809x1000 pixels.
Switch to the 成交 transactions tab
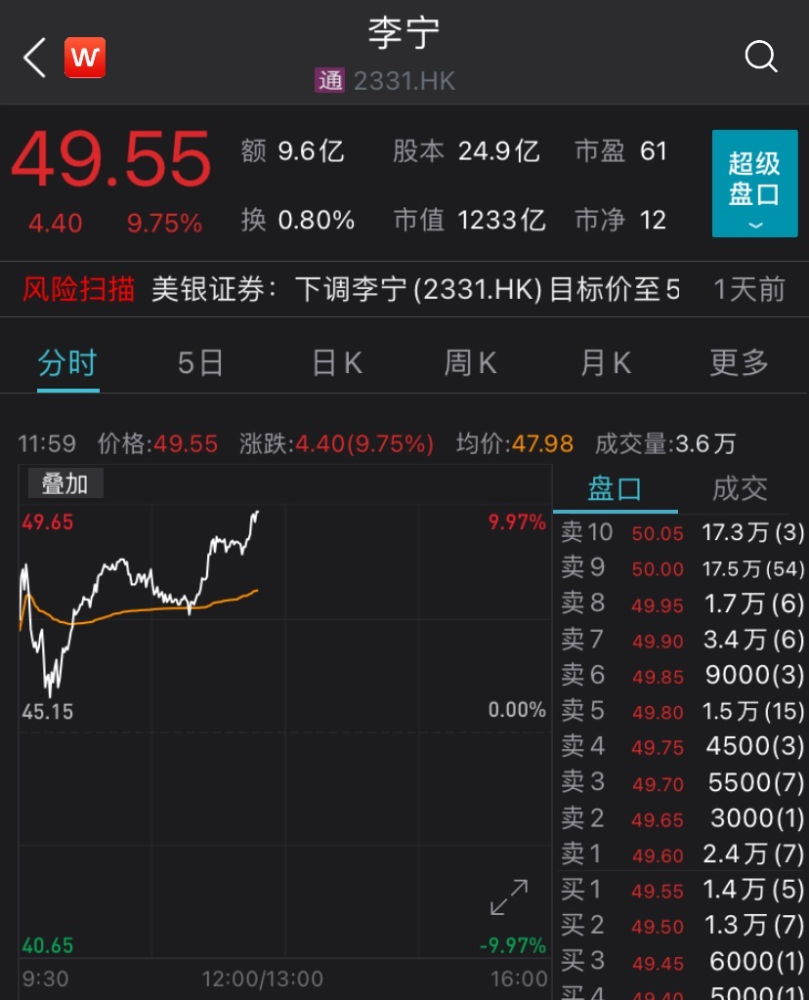point(740,488)
